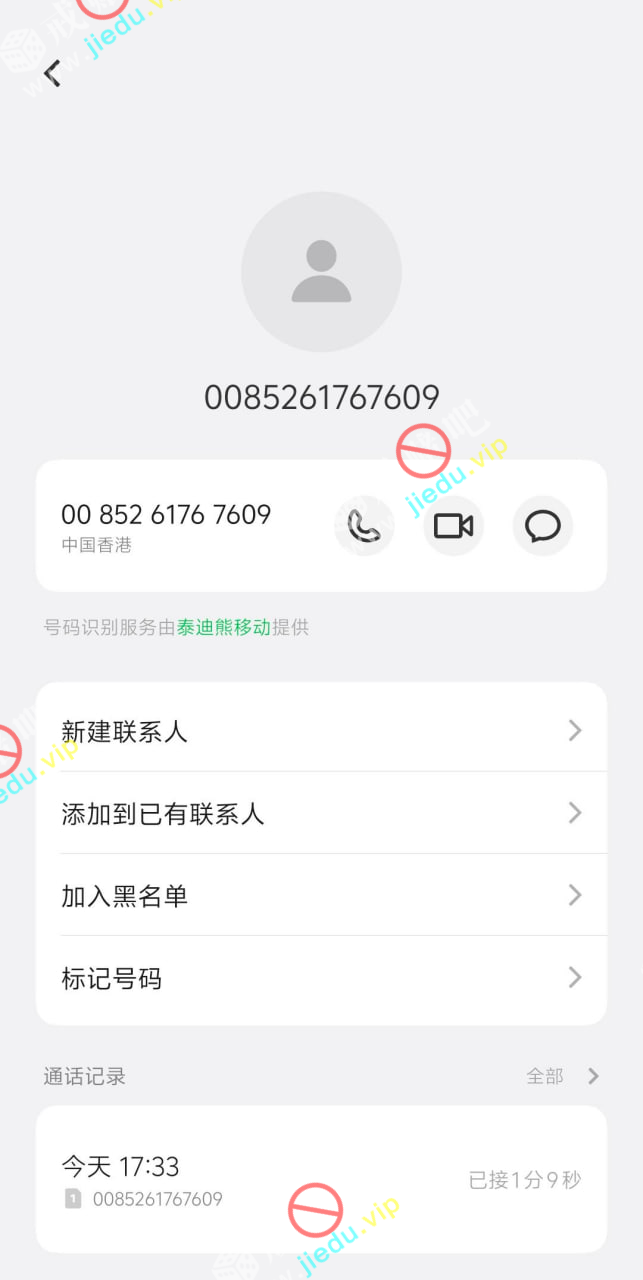
Task: Call 00 852 6176 7609 via phone icon
Action: point(364,526)
